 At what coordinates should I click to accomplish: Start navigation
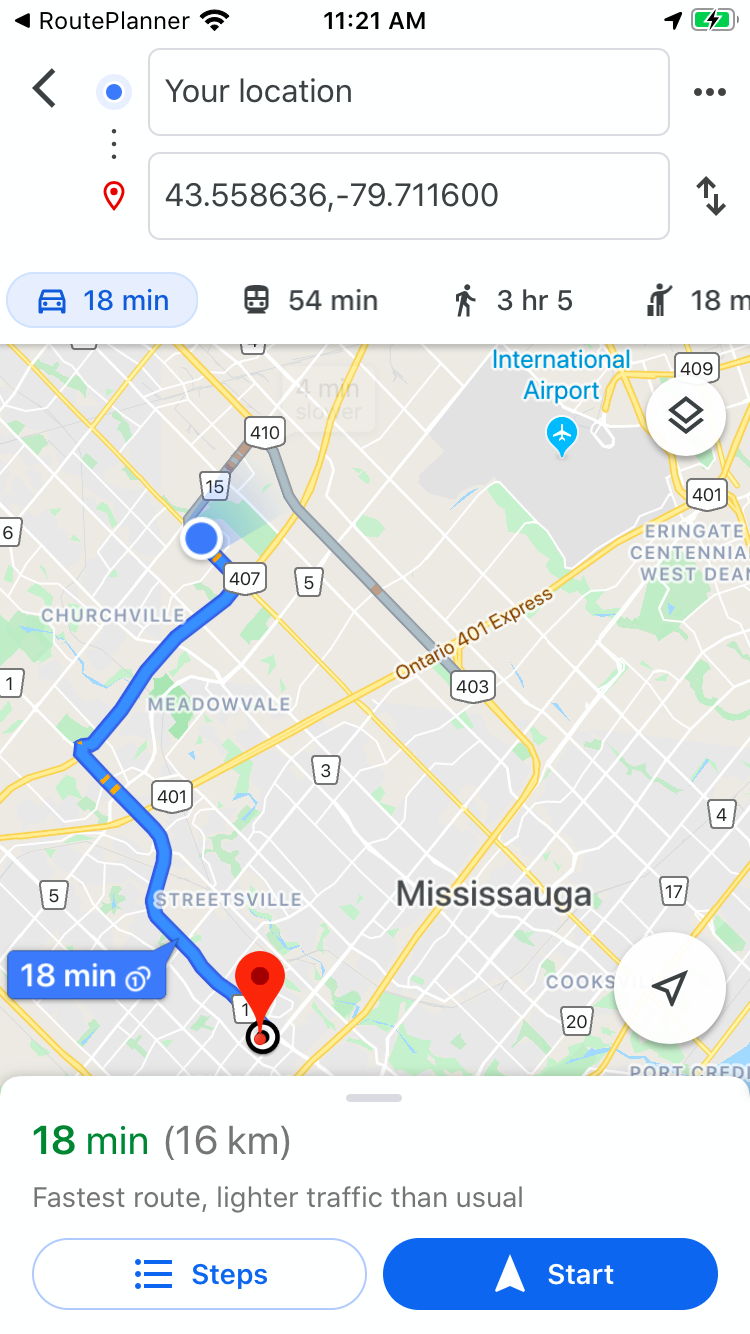pyautogui.click(x=550, y=1274)
